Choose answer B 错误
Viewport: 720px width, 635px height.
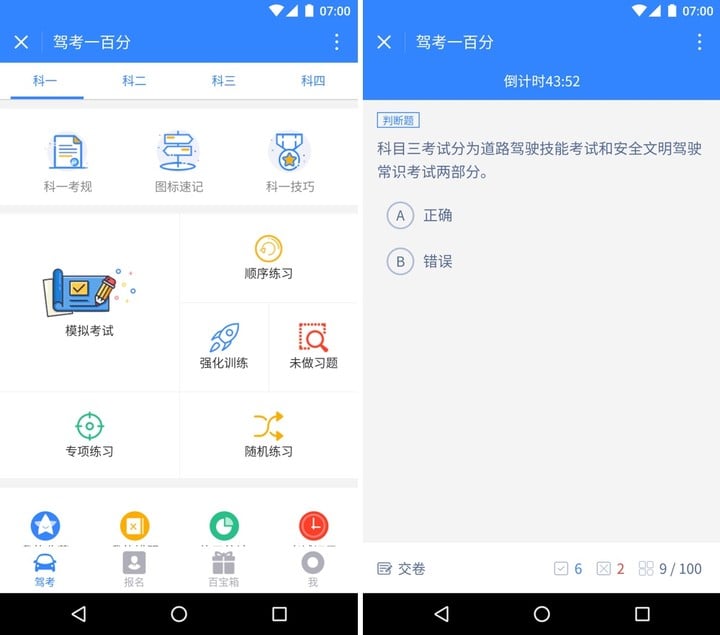[420, 262]
